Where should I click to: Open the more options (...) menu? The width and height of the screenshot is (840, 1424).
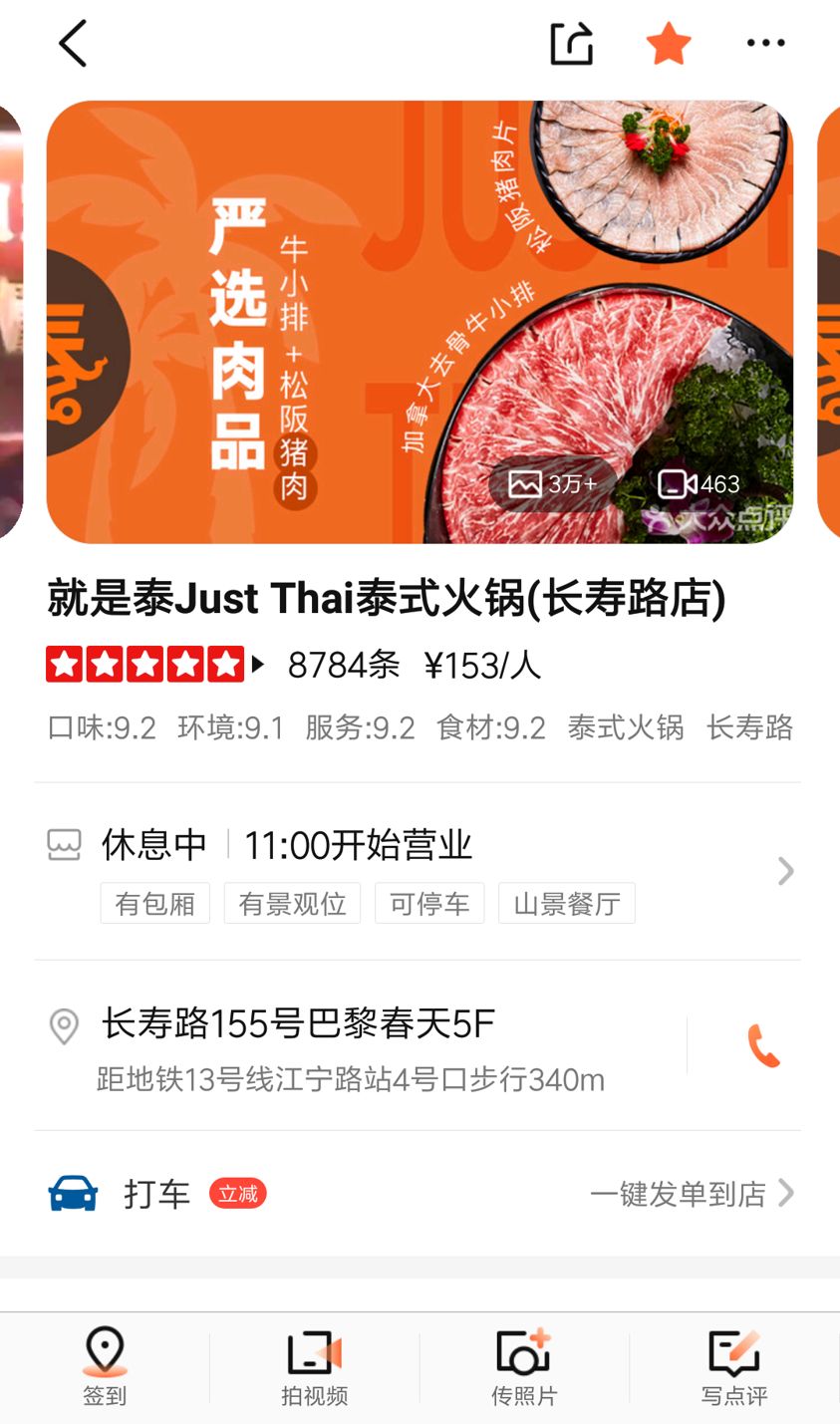point(765,43)
